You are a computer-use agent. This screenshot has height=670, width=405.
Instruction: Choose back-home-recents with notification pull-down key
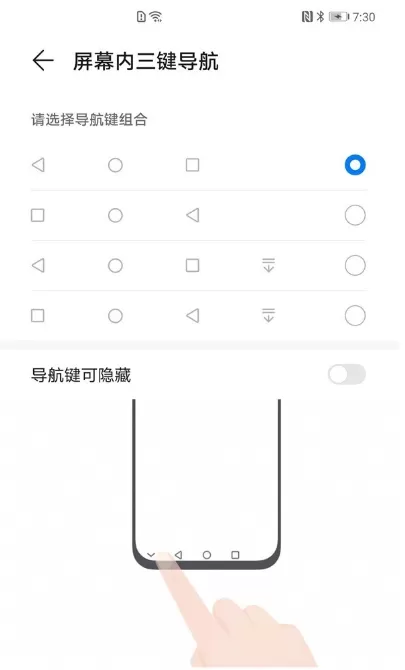(355, 265)
